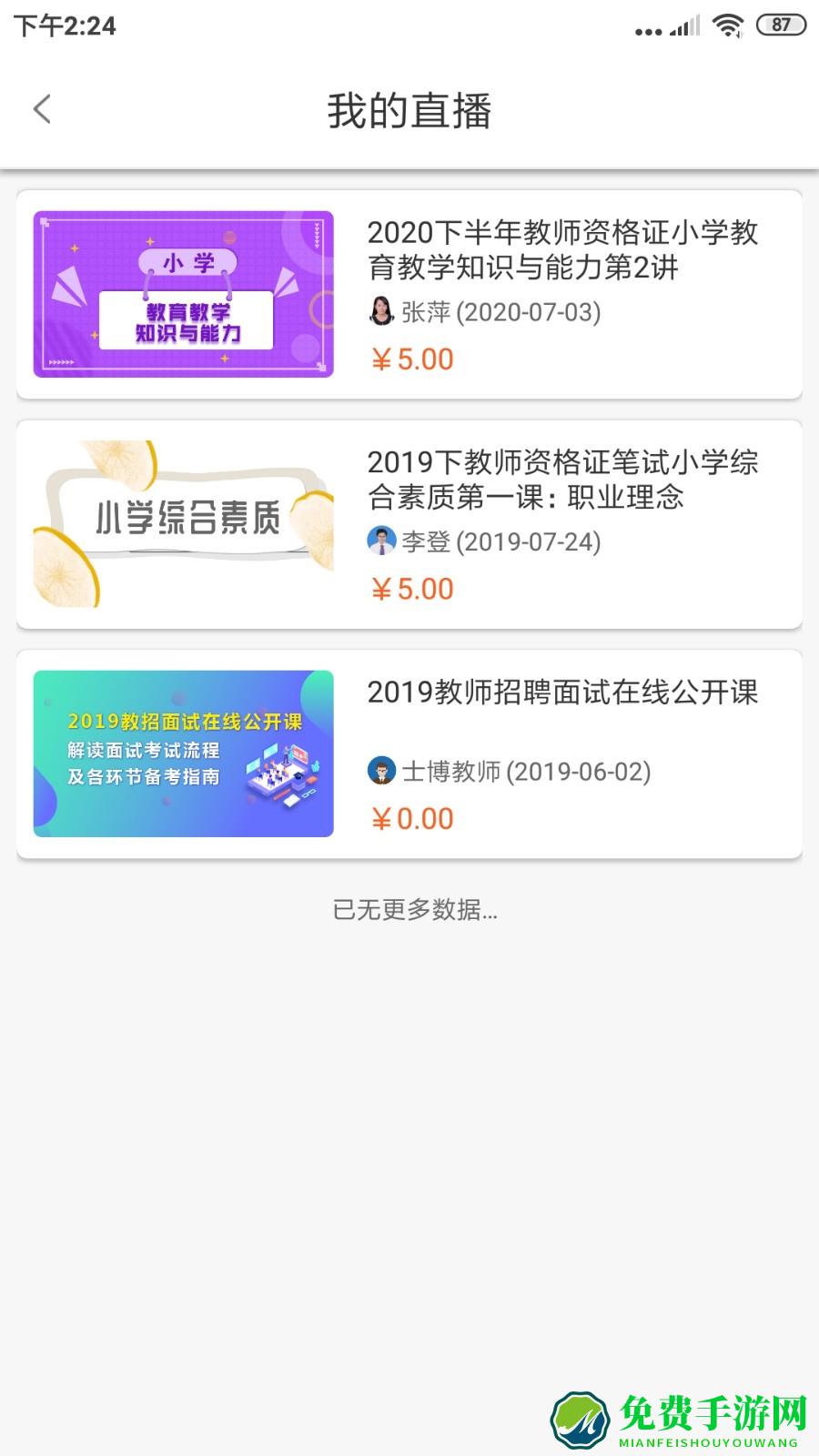Tap the ¥0.00 price on the public course
819x1456 pixels.
point(411,818)
